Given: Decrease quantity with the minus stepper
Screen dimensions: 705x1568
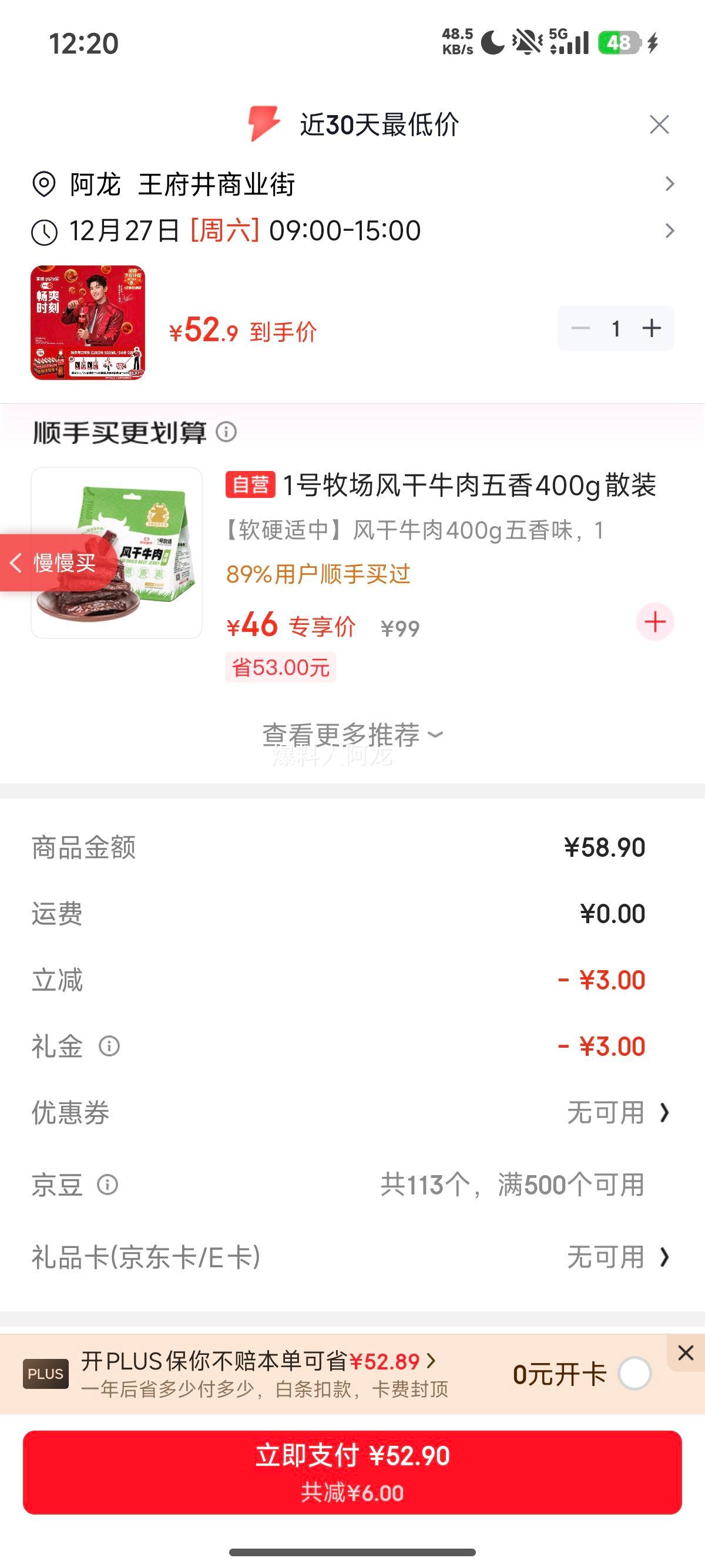Looking at the screenshot, I should [x=580, y=328].
